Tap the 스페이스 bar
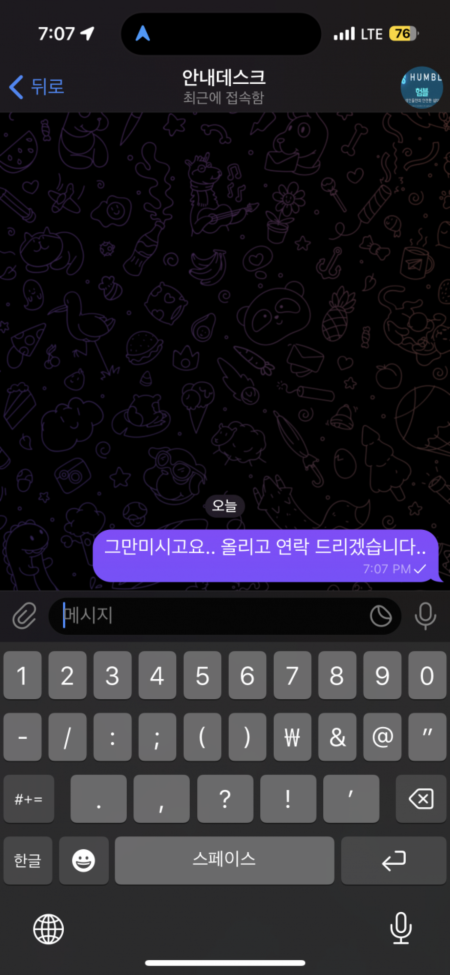 pos(224,861)
